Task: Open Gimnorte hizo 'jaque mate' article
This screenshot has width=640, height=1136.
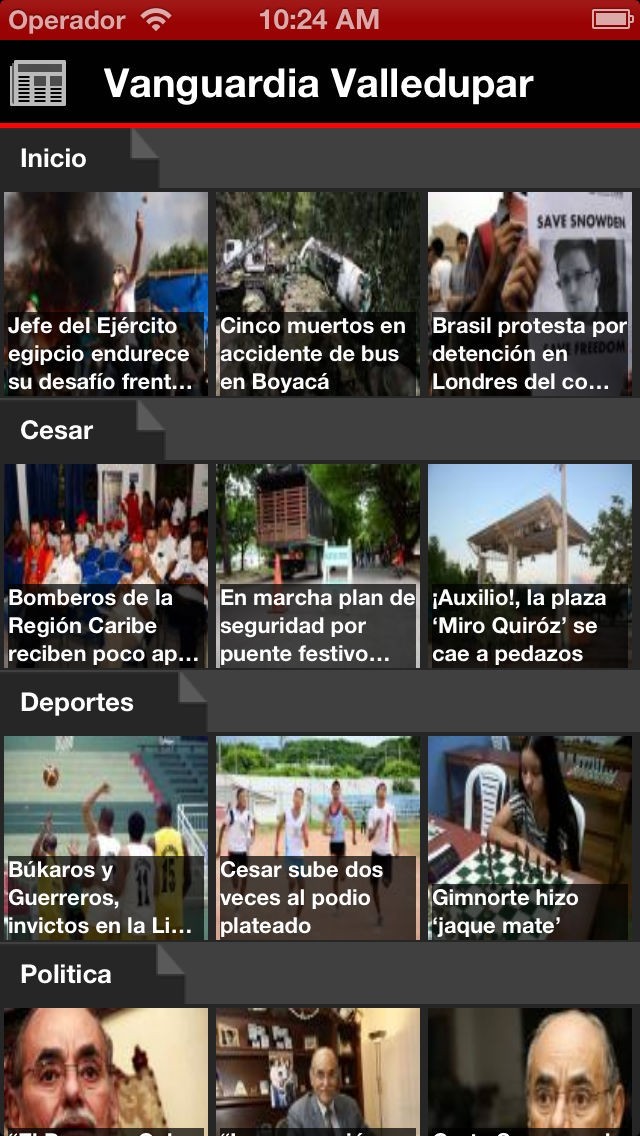Action: pyautogui.click(x=530, y=838)
